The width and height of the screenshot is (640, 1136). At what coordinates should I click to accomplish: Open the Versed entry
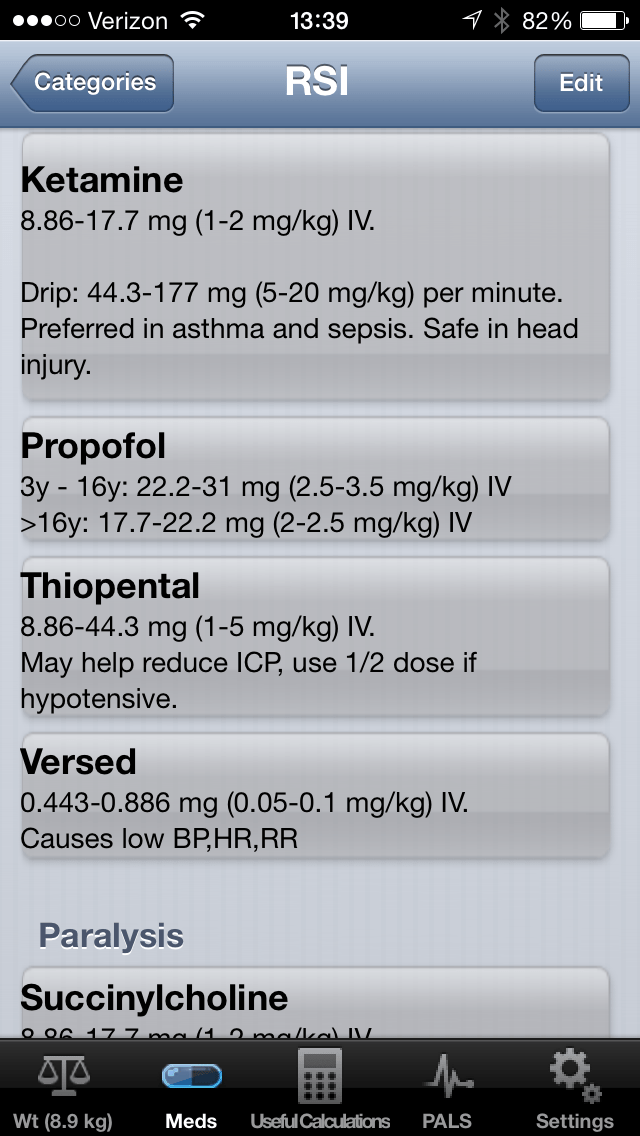315,795
